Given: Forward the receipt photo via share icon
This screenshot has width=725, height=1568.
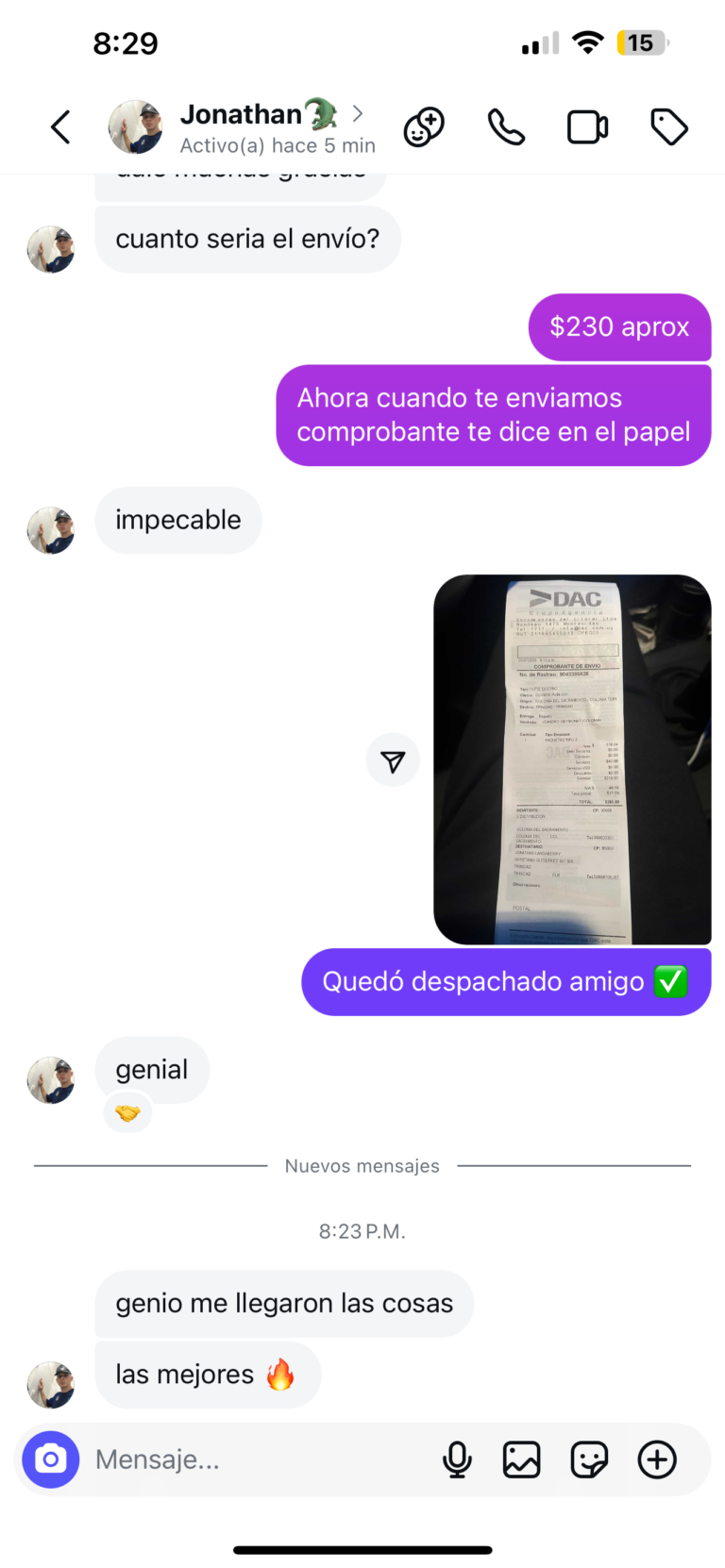Looking at the screenshot, I should [x=393, y=760].
